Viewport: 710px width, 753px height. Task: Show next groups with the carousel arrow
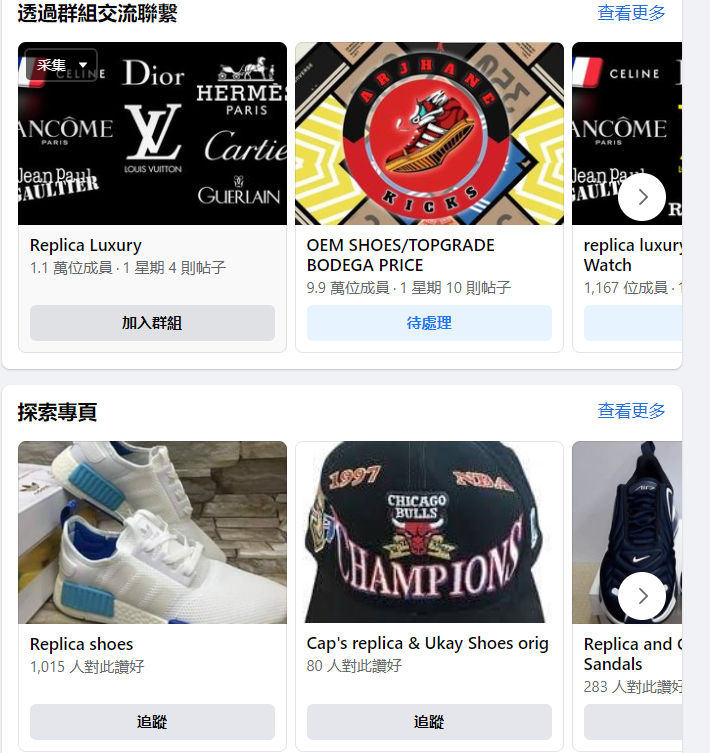[x=642, y=197]
